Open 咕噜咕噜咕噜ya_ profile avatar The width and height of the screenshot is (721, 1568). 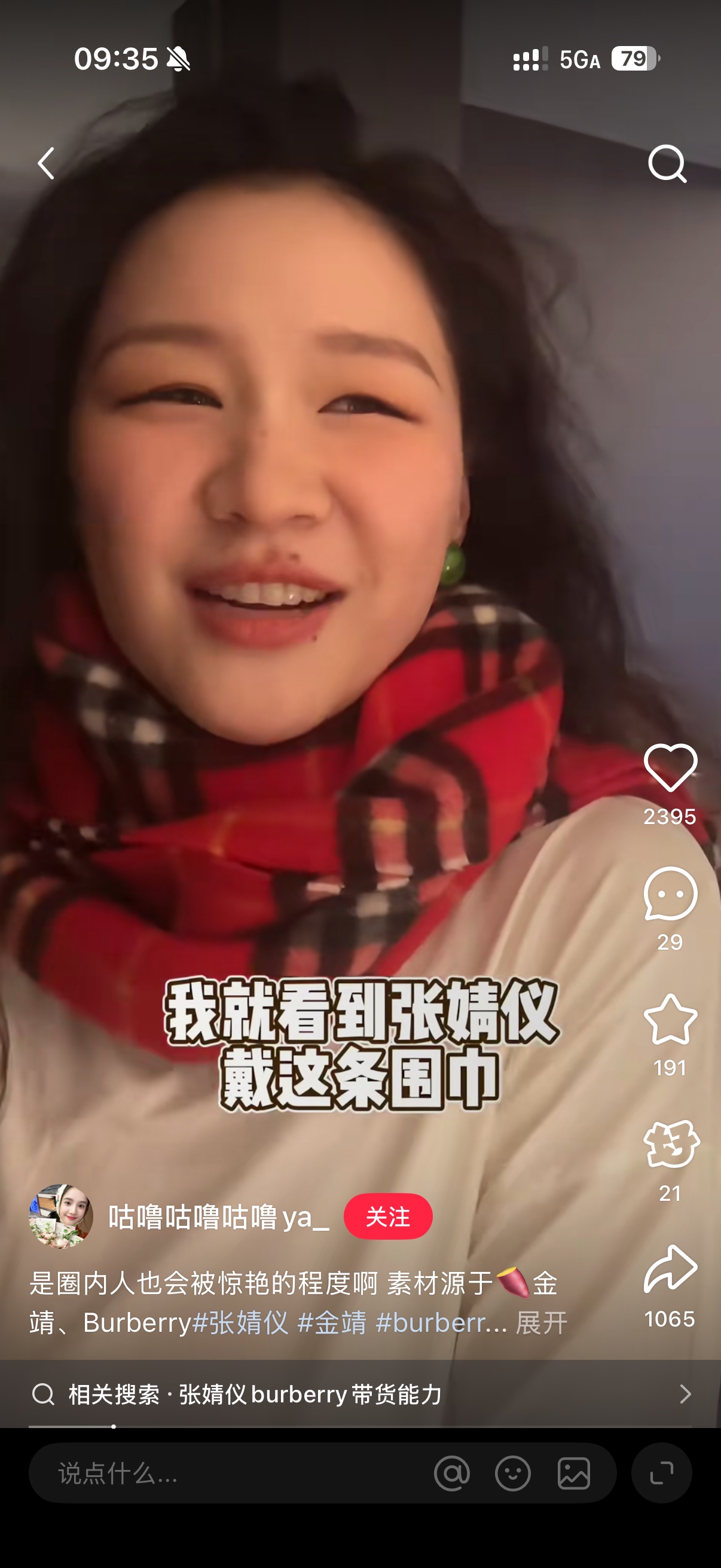(61, 1216)
